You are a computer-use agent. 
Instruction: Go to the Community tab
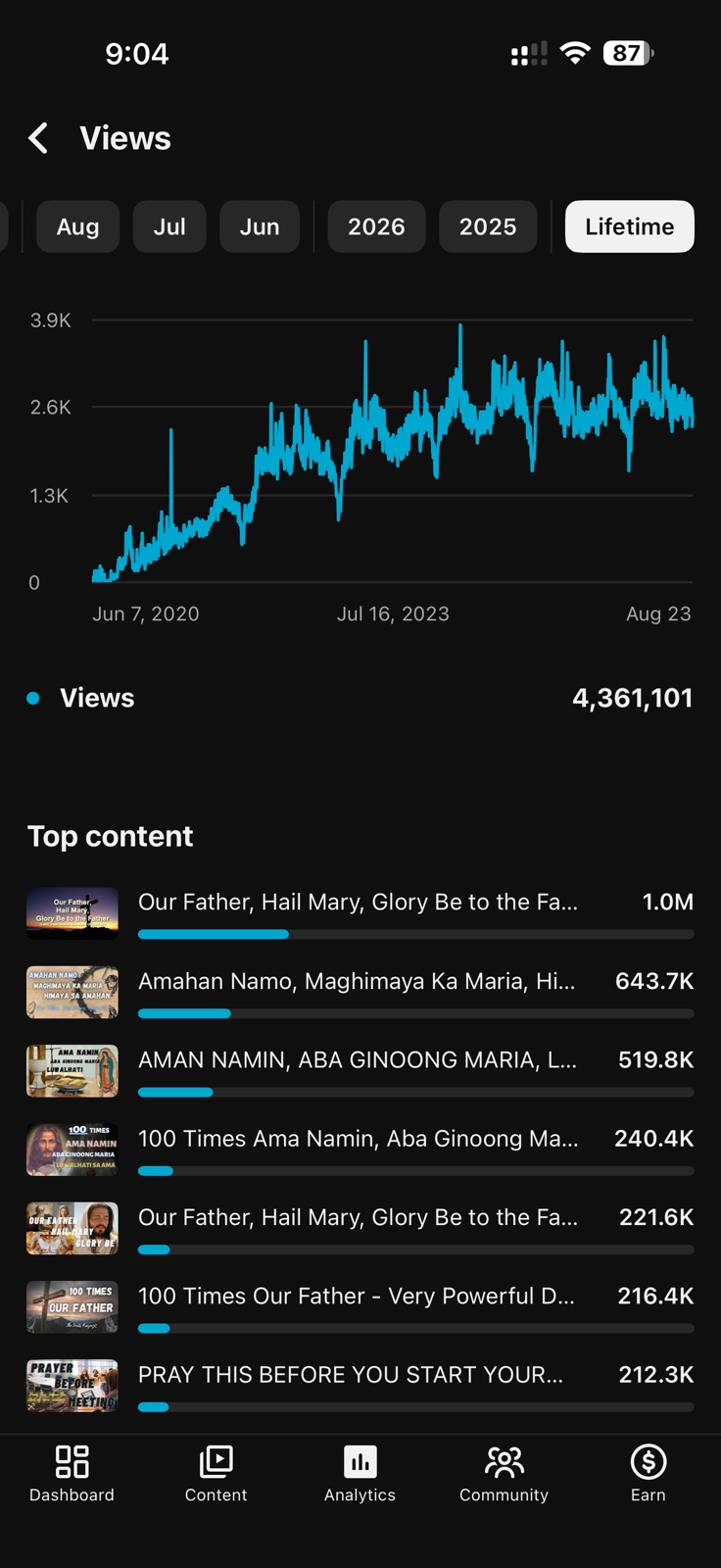coord(504,1473)
